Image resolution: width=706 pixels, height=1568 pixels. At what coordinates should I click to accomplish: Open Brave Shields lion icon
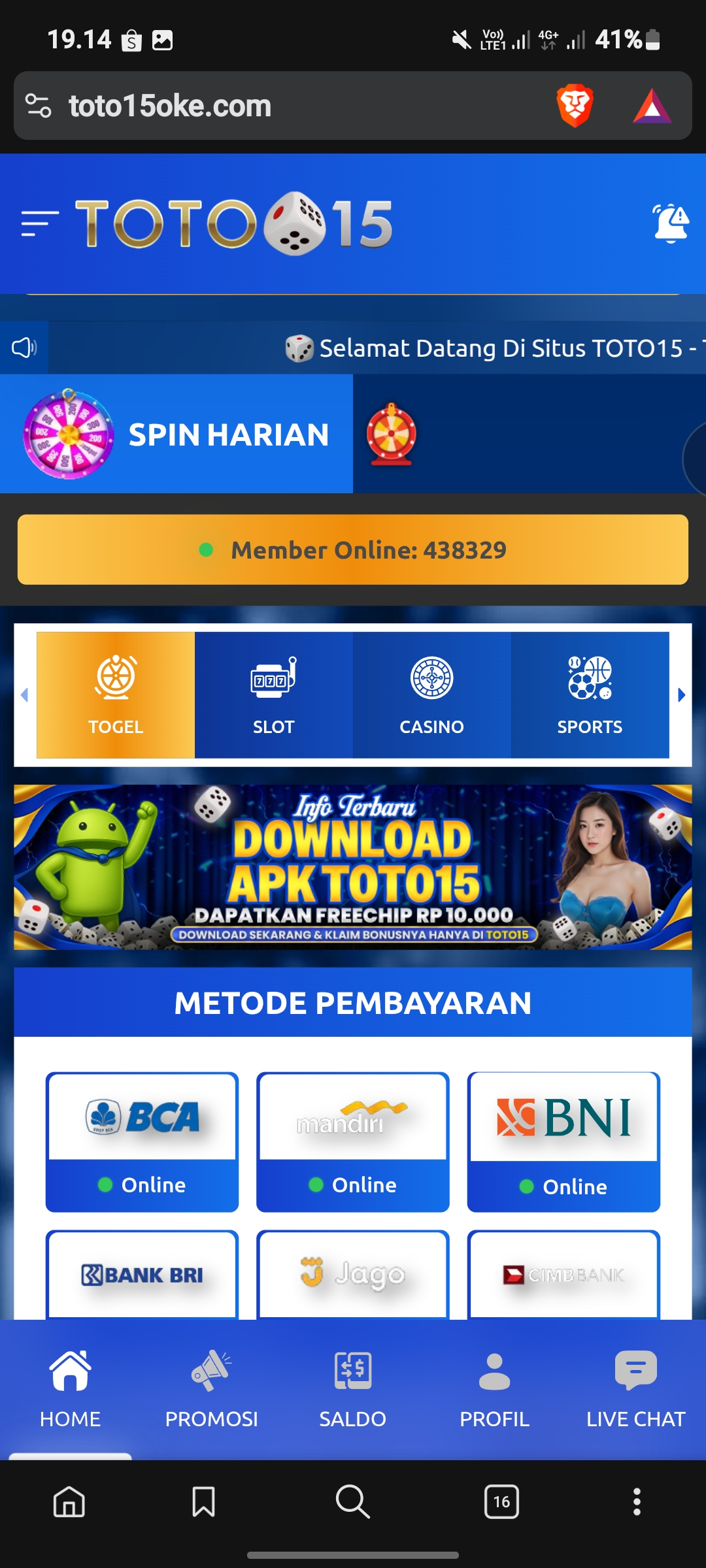coord(575,106)
